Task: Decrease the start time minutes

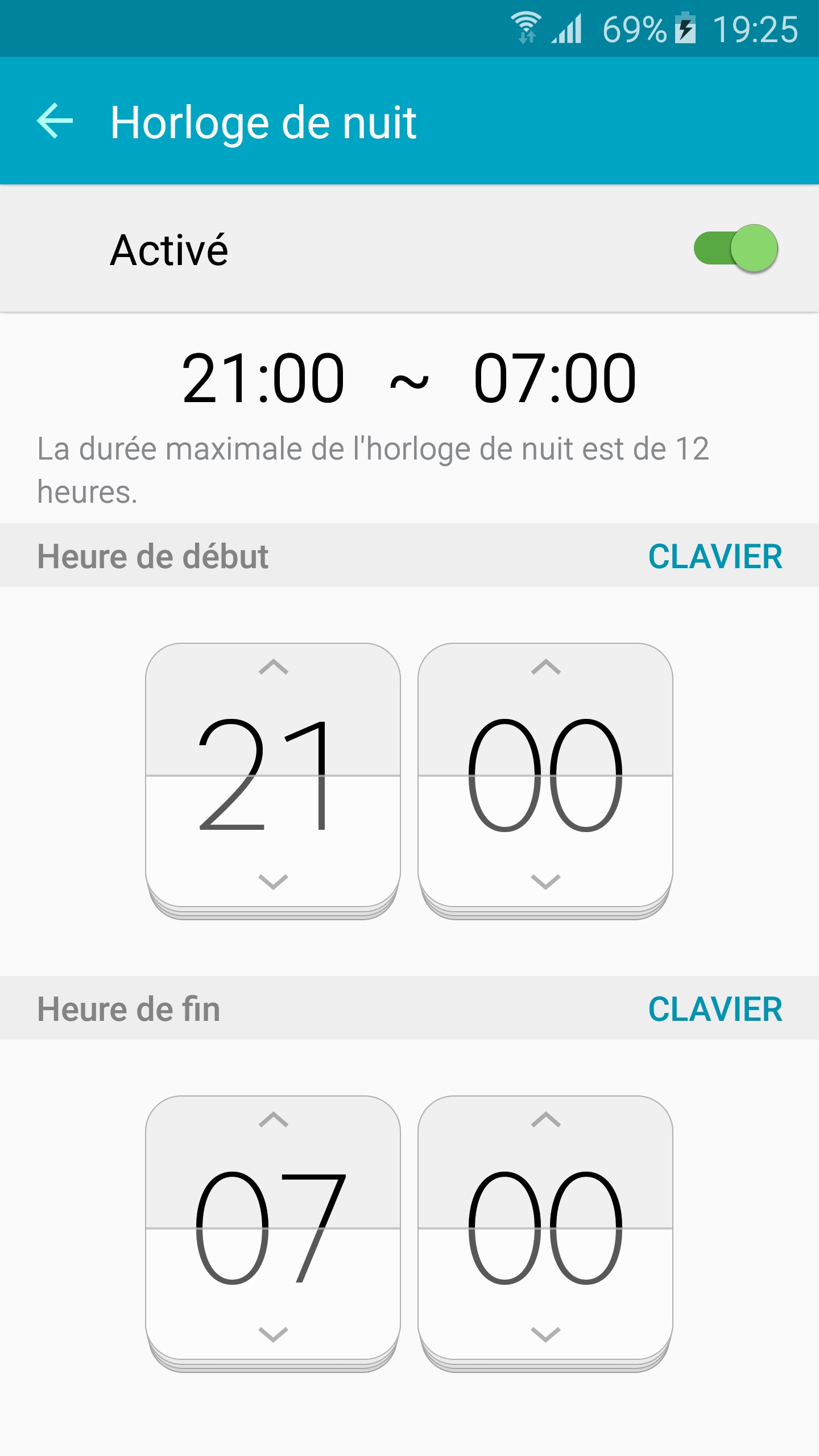Action: tap(545, 881)
